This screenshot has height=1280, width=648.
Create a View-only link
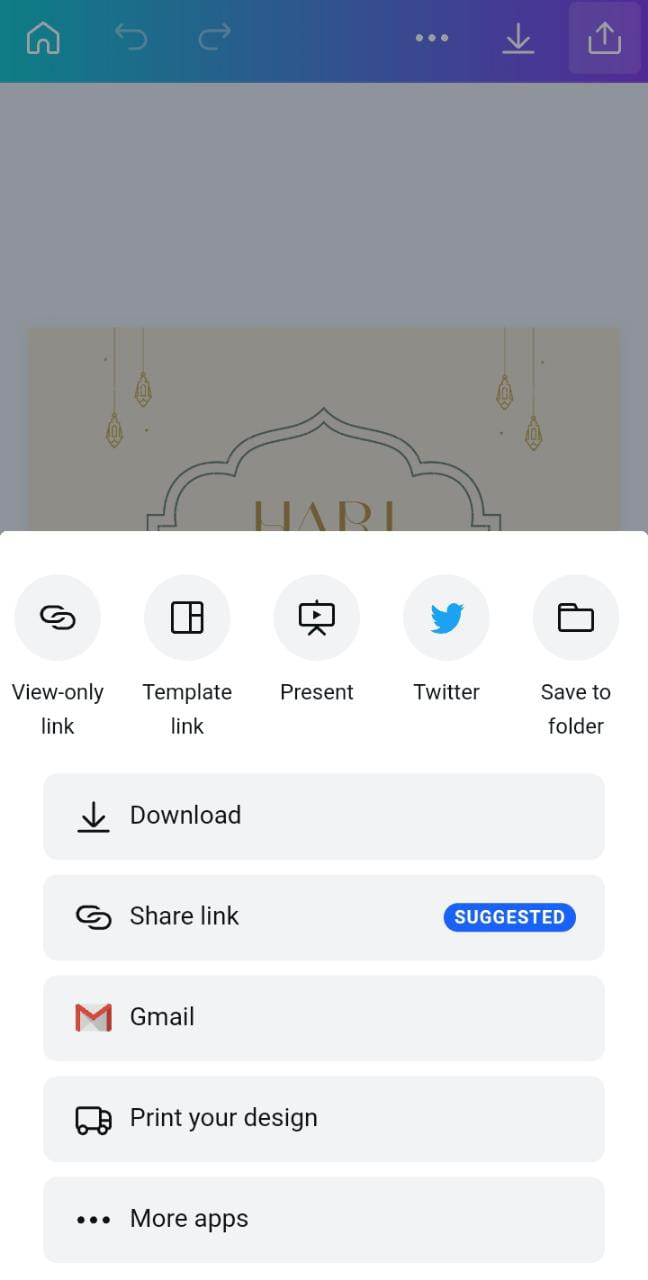click(x=58, y=617)
